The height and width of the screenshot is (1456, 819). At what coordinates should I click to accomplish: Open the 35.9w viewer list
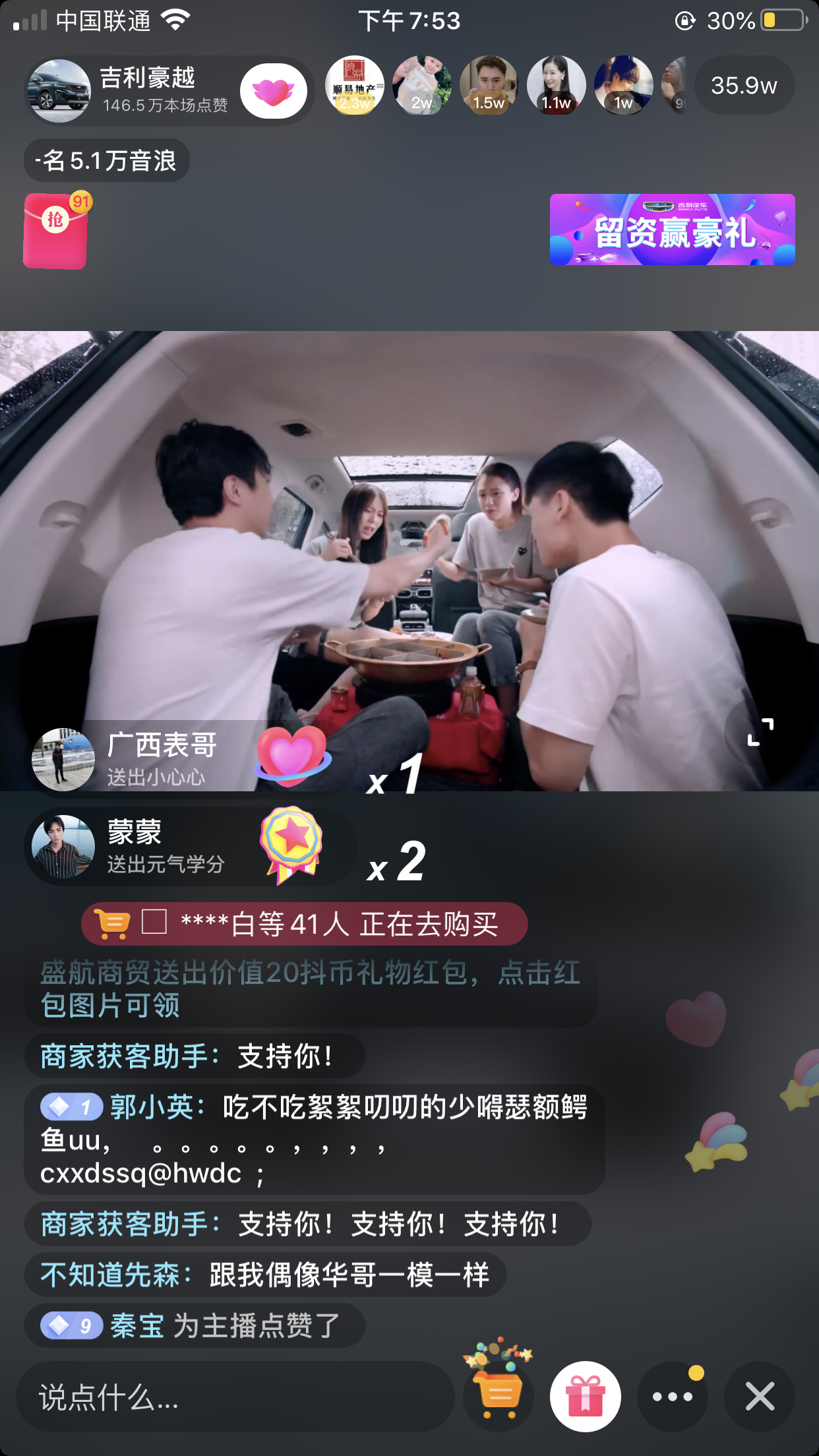coord(744,86)
